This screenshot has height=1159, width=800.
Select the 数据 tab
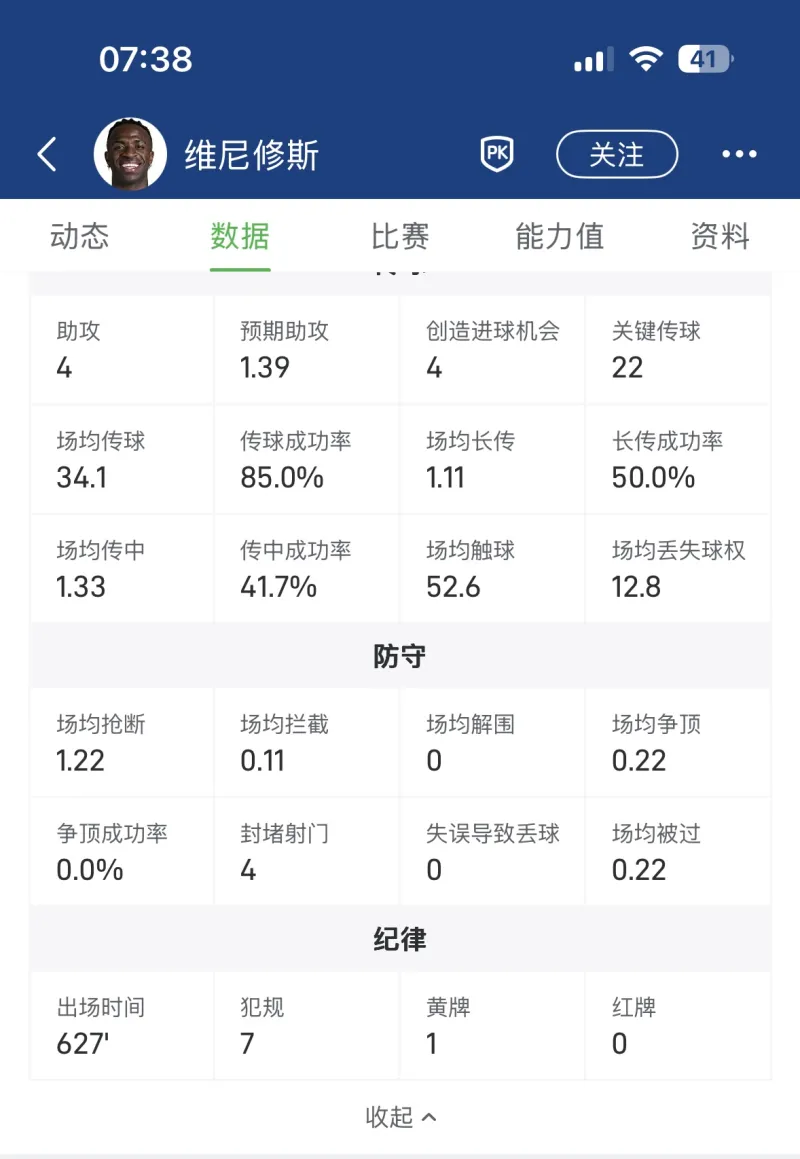coord(240,237)
